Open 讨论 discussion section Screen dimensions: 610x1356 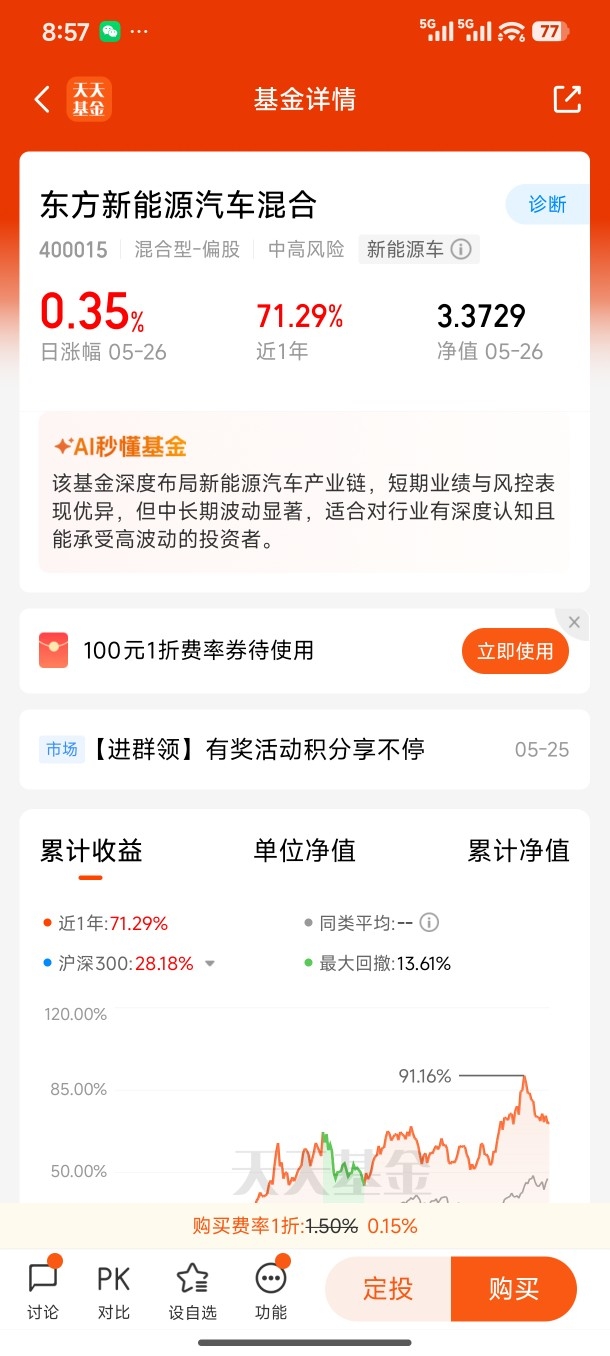43,1290
